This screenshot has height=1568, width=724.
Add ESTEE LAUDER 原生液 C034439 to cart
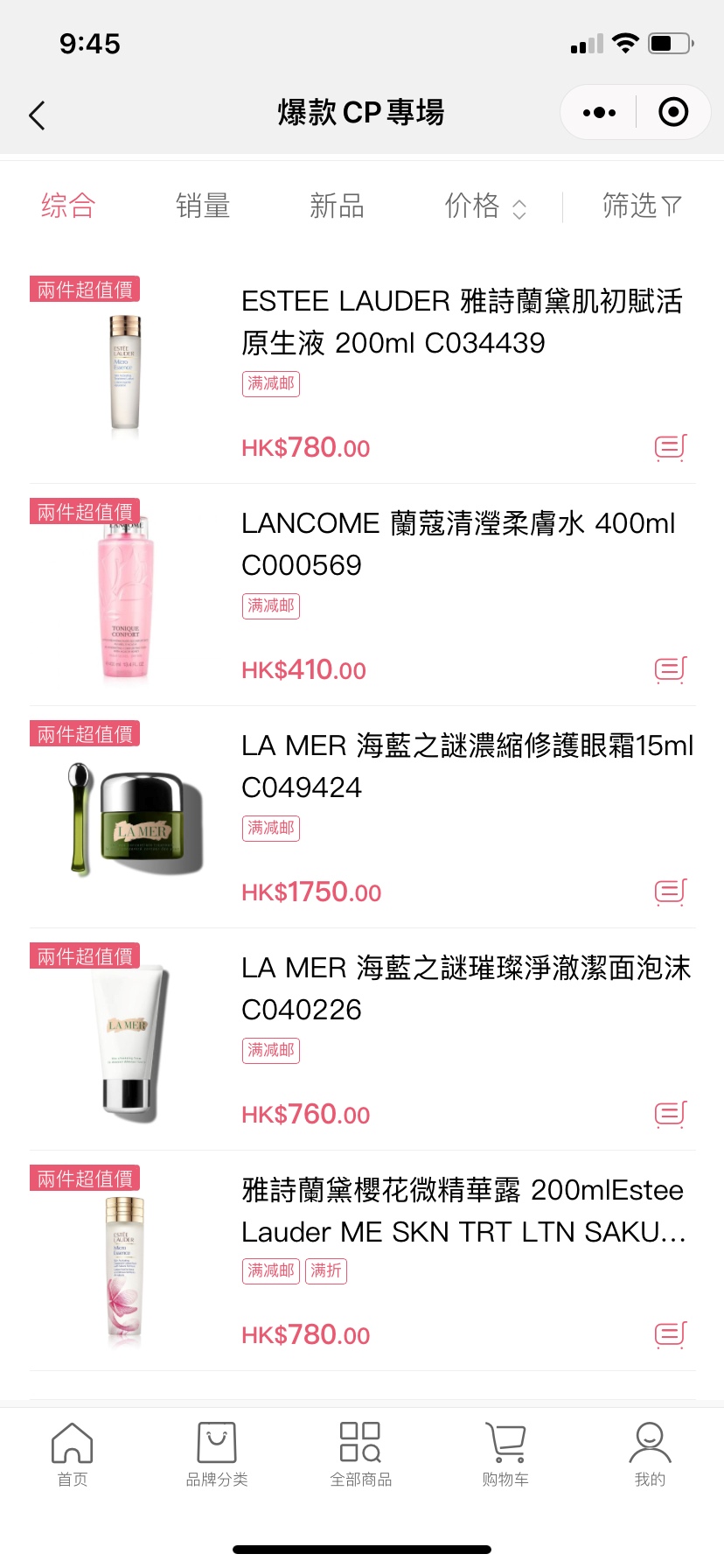(x=671, y=447)
